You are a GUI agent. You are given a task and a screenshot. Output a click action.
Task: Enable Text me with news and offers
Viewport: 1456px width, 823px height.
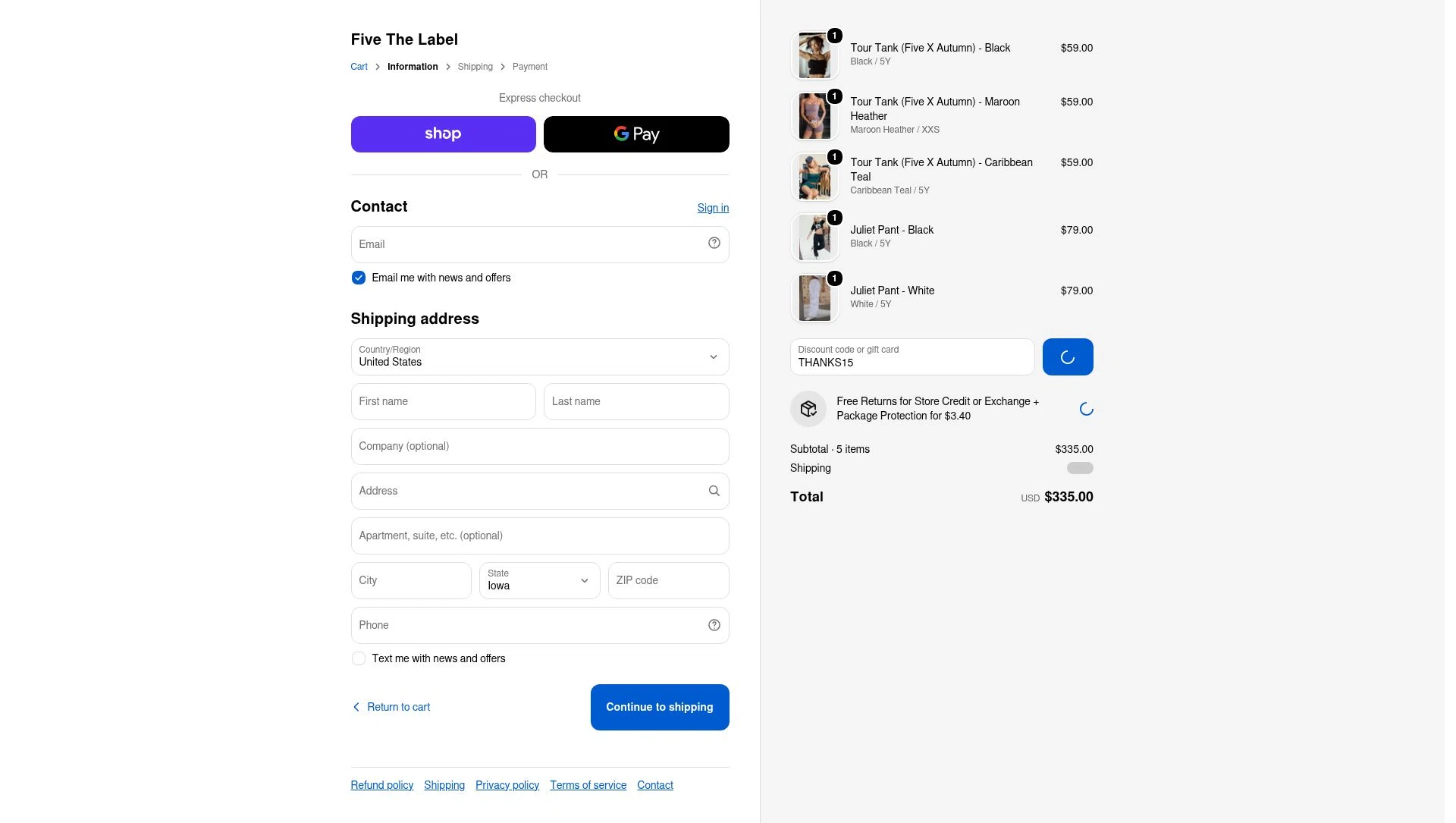coord(359,658)
